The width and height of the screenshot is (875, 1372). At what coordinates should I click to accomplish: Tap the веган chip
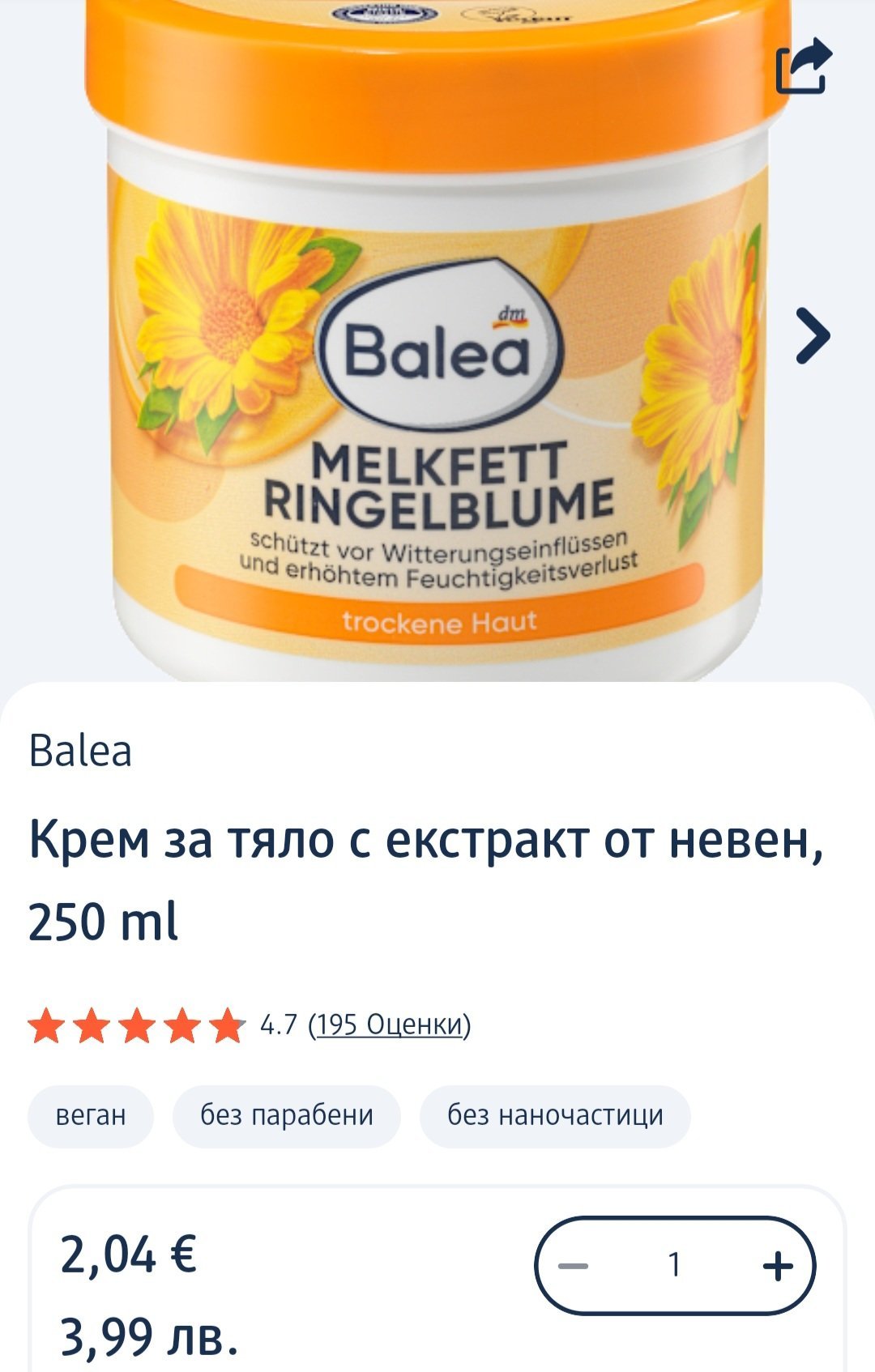click(91, 1115)
